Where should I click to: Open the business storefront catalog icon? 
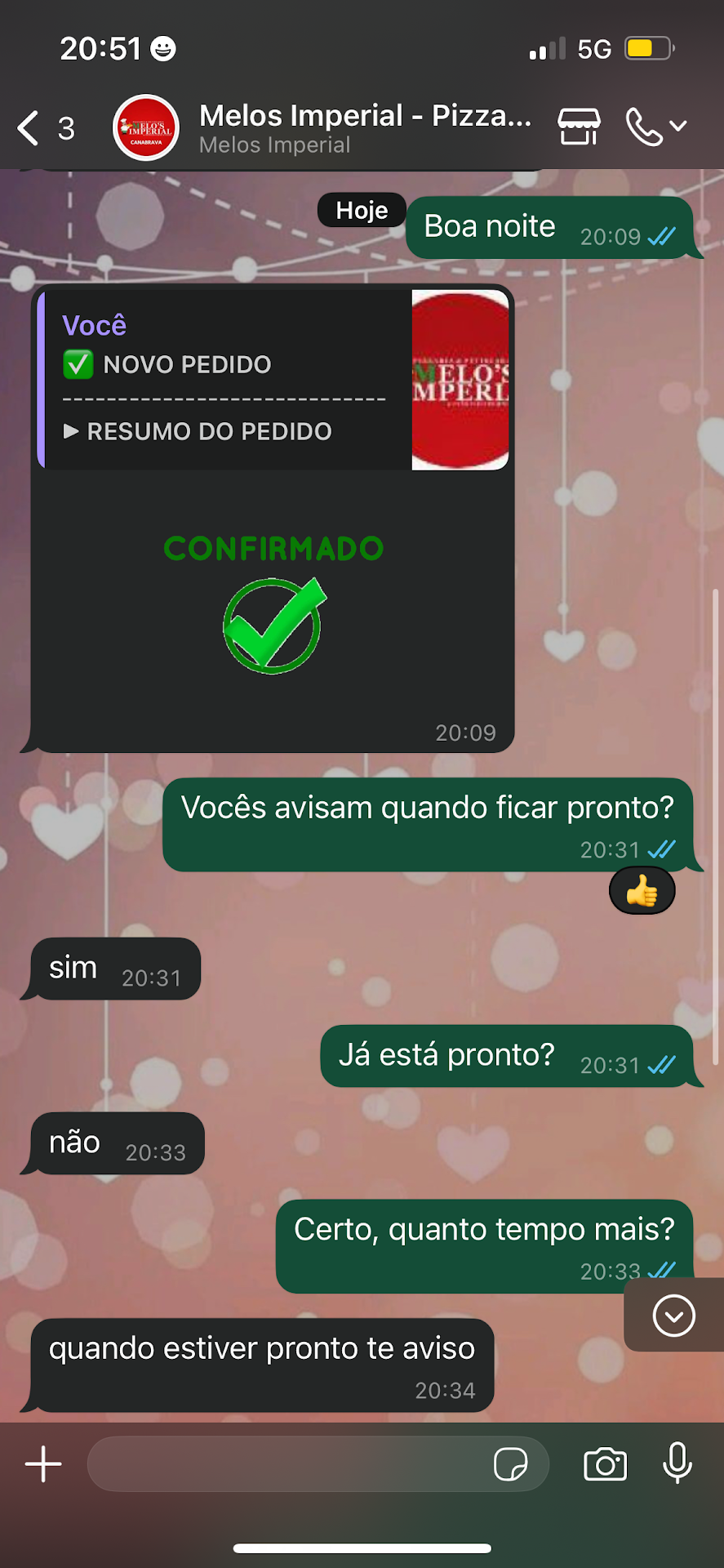[579, 127]
